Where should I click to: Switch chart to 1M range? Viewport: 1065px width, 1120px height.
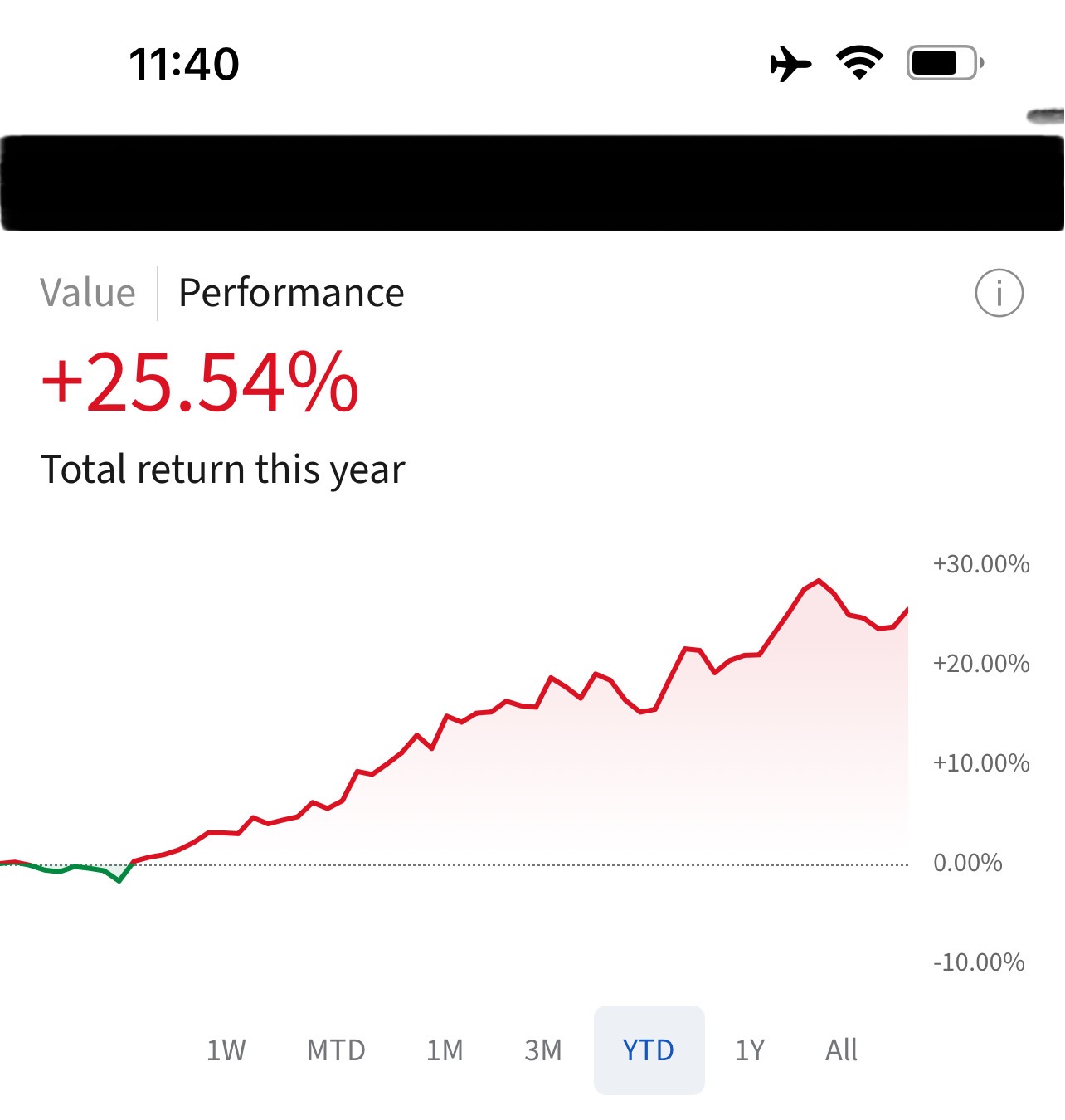point(445,1050)
